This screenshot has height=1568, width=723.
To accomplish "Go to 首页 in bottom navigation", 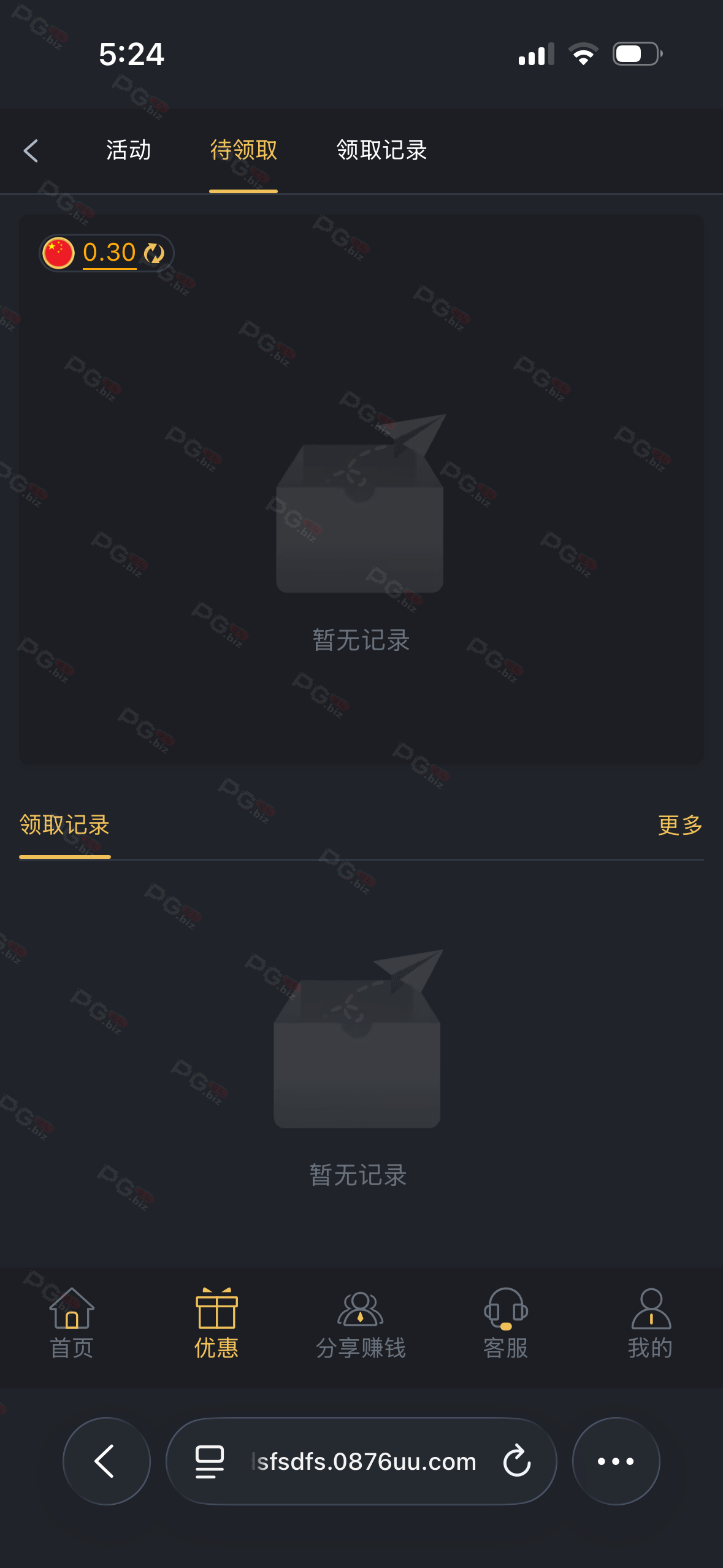I will click(x=72, y=1323).
